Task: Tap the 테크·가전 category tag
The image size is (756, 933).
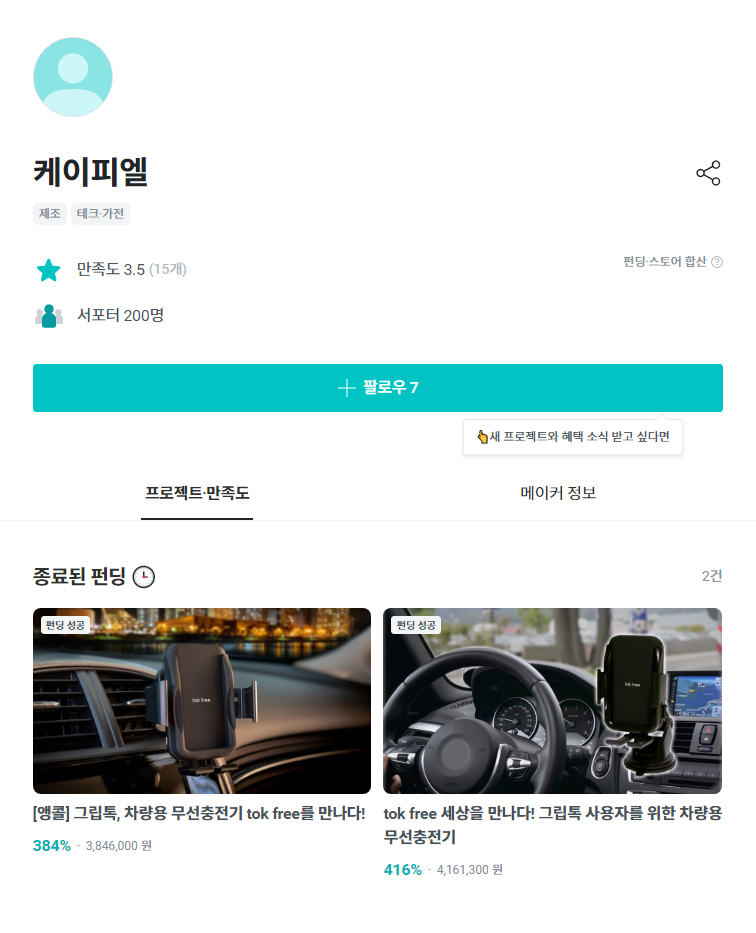Action: click(x=101, y=214)
